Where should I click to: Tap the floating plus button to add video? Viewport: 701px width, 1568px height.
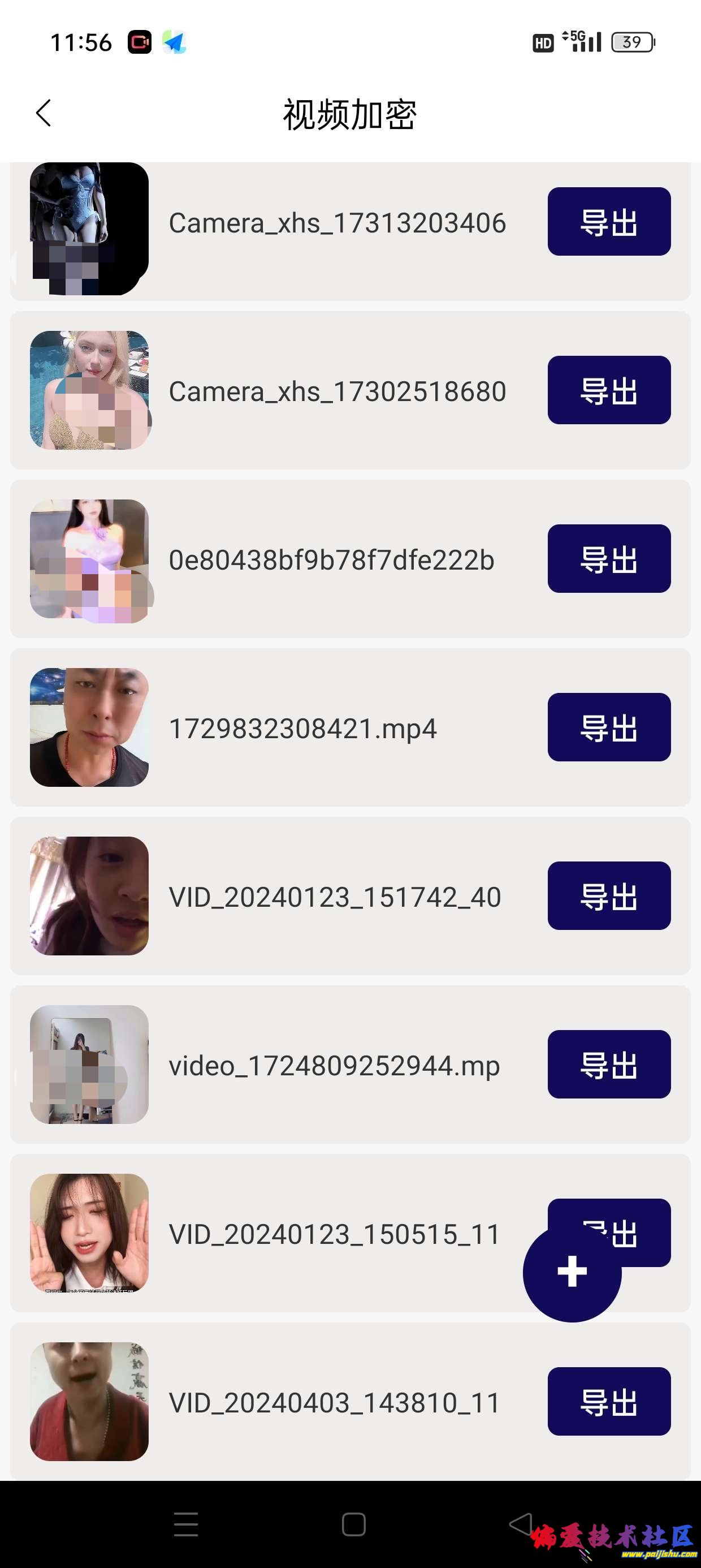(572, 1272)
